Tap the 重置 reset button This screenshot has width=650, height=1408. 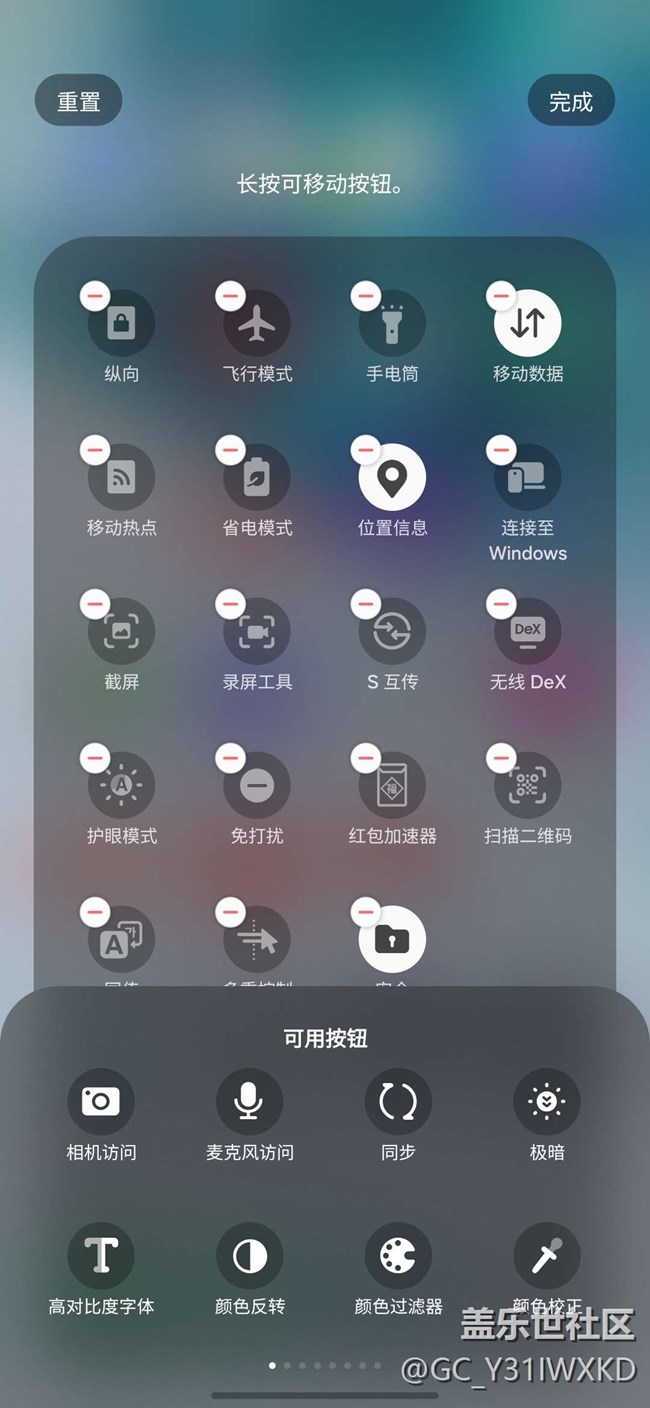pyautogui.click(x=78, y=102)
